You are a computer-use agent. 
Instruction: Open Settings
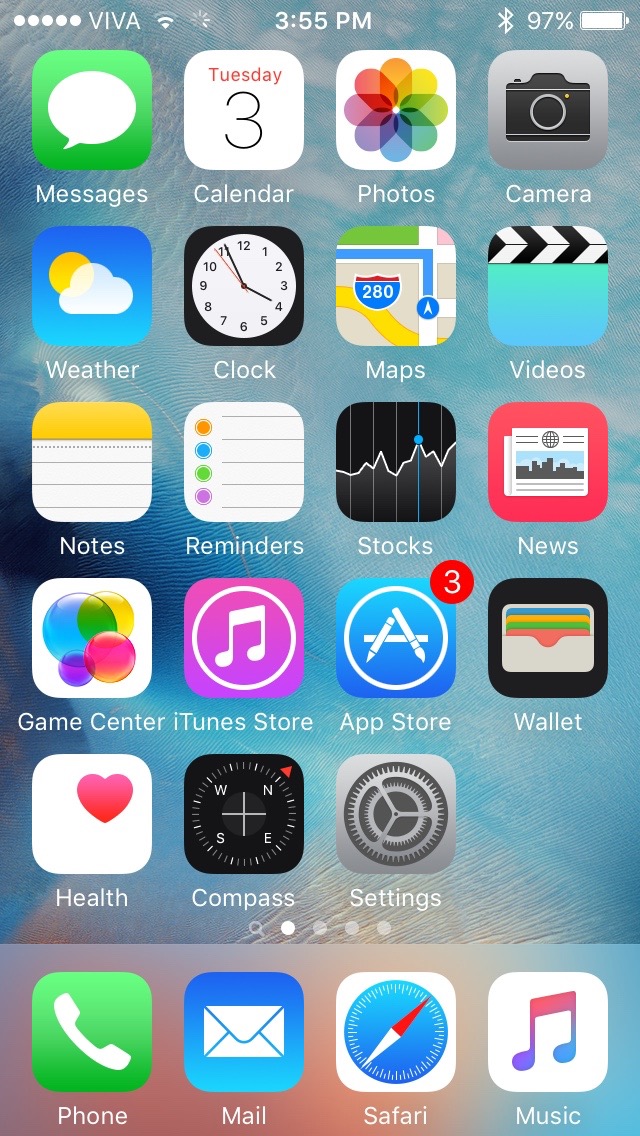click(x=396, y=814)
